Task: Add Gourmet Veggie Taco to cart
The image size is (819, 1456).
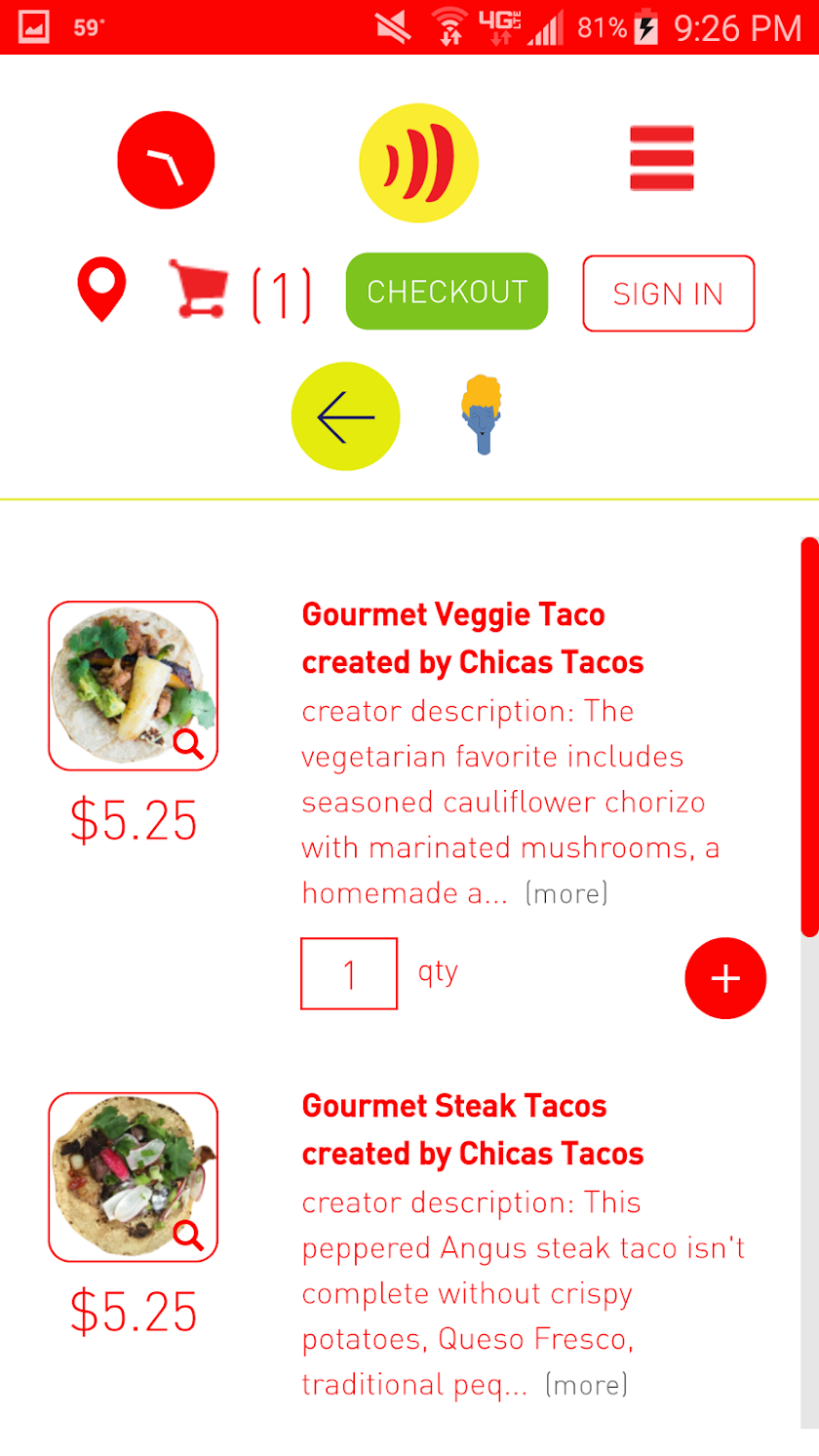Action: 725,978
